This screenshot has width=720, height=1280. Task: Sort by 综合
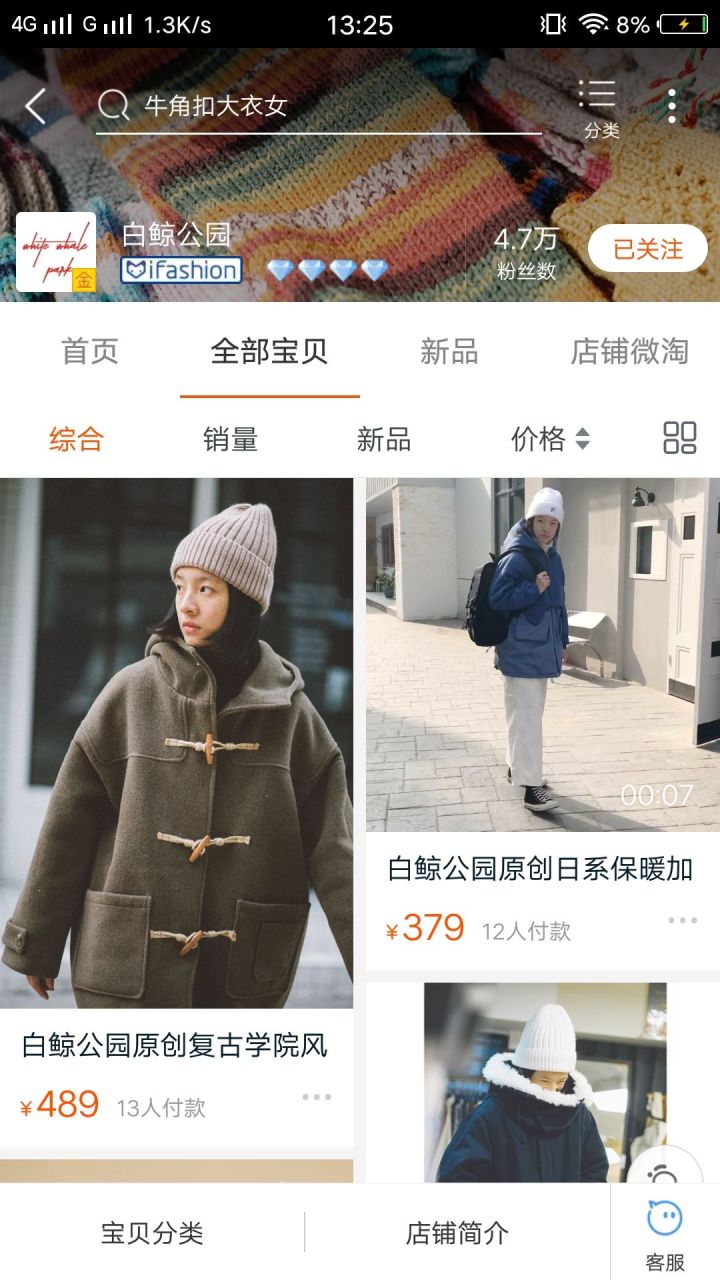(x=77, y=439)
